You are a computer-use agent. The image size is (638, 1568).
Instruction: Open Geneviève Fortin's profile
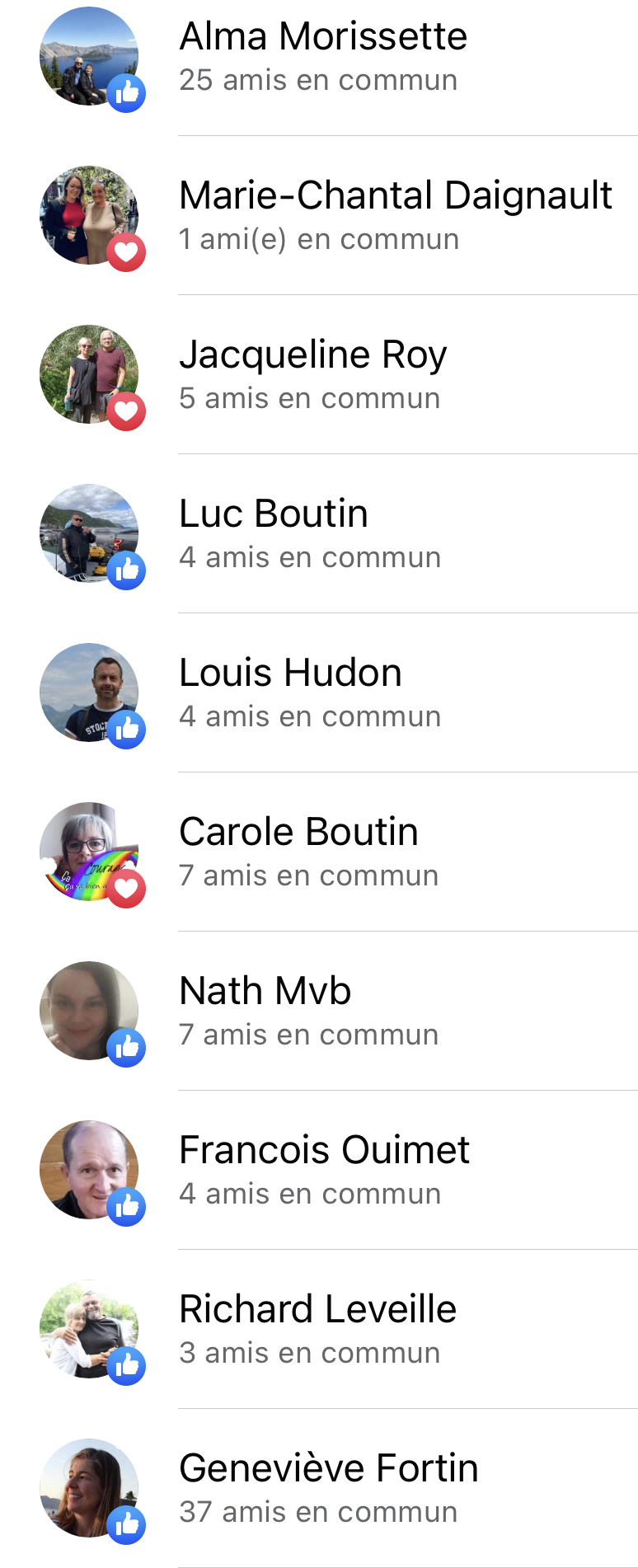(328, 1470)
